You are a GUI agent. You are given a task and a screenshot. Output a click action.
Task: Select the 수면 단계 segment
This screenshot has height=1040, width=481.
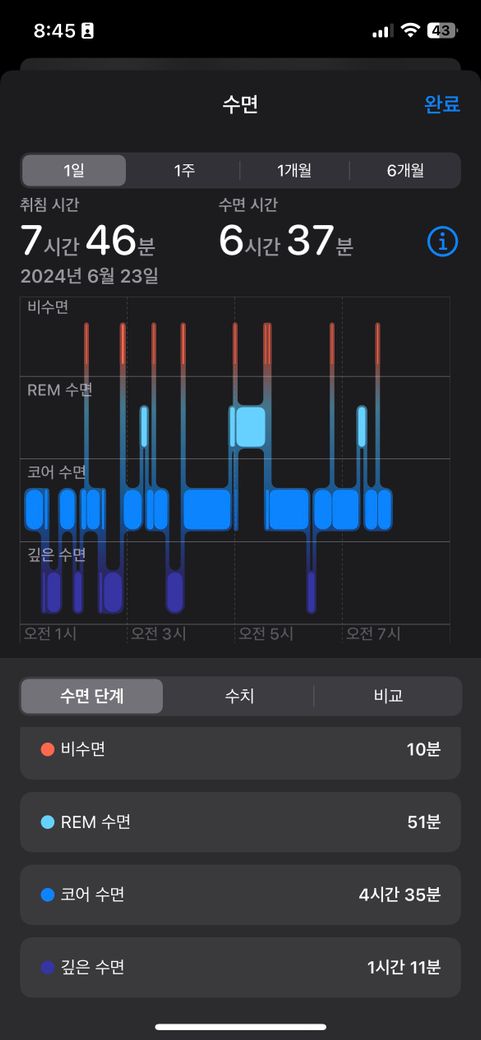point(92,696)
